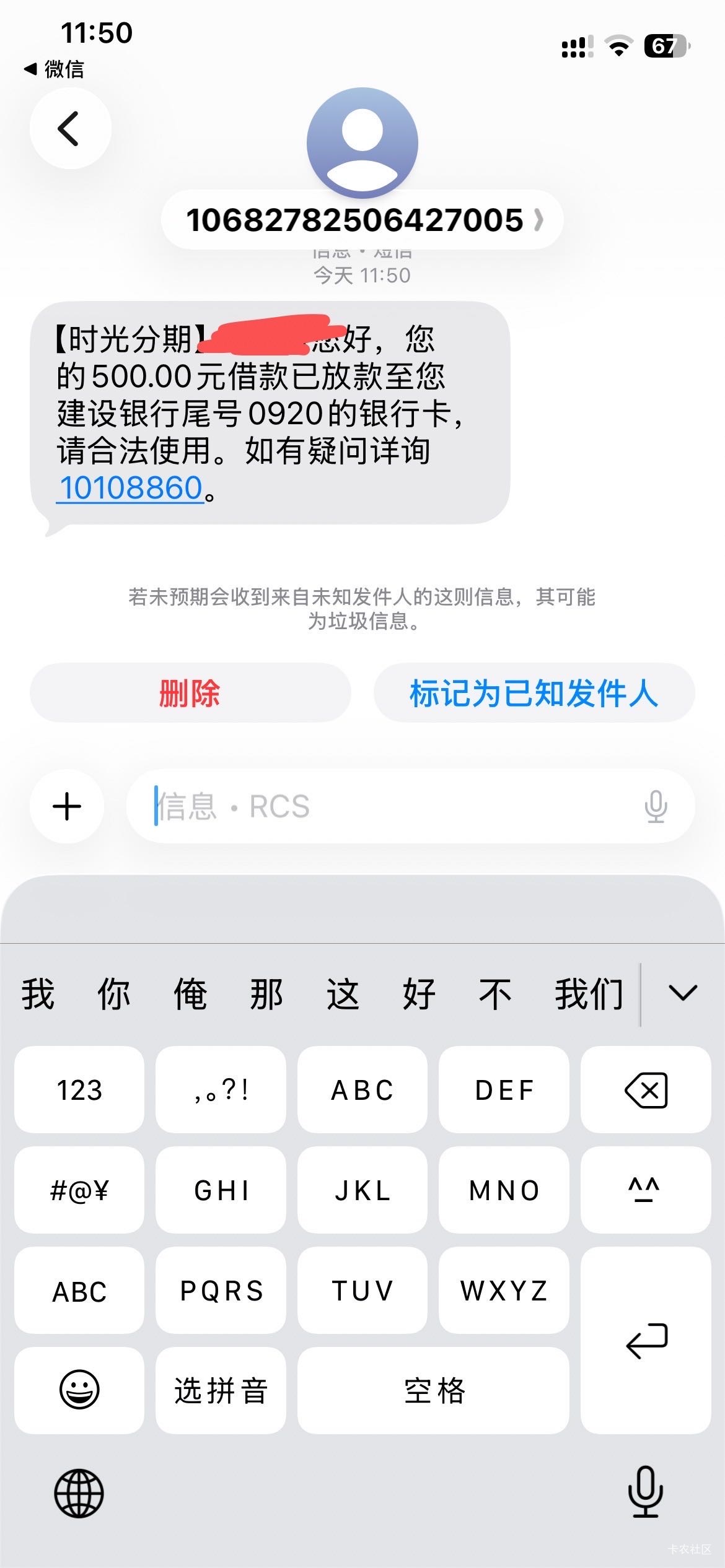Go back to the message list
The image size is (725, 1568).
(x=70, y=128)
